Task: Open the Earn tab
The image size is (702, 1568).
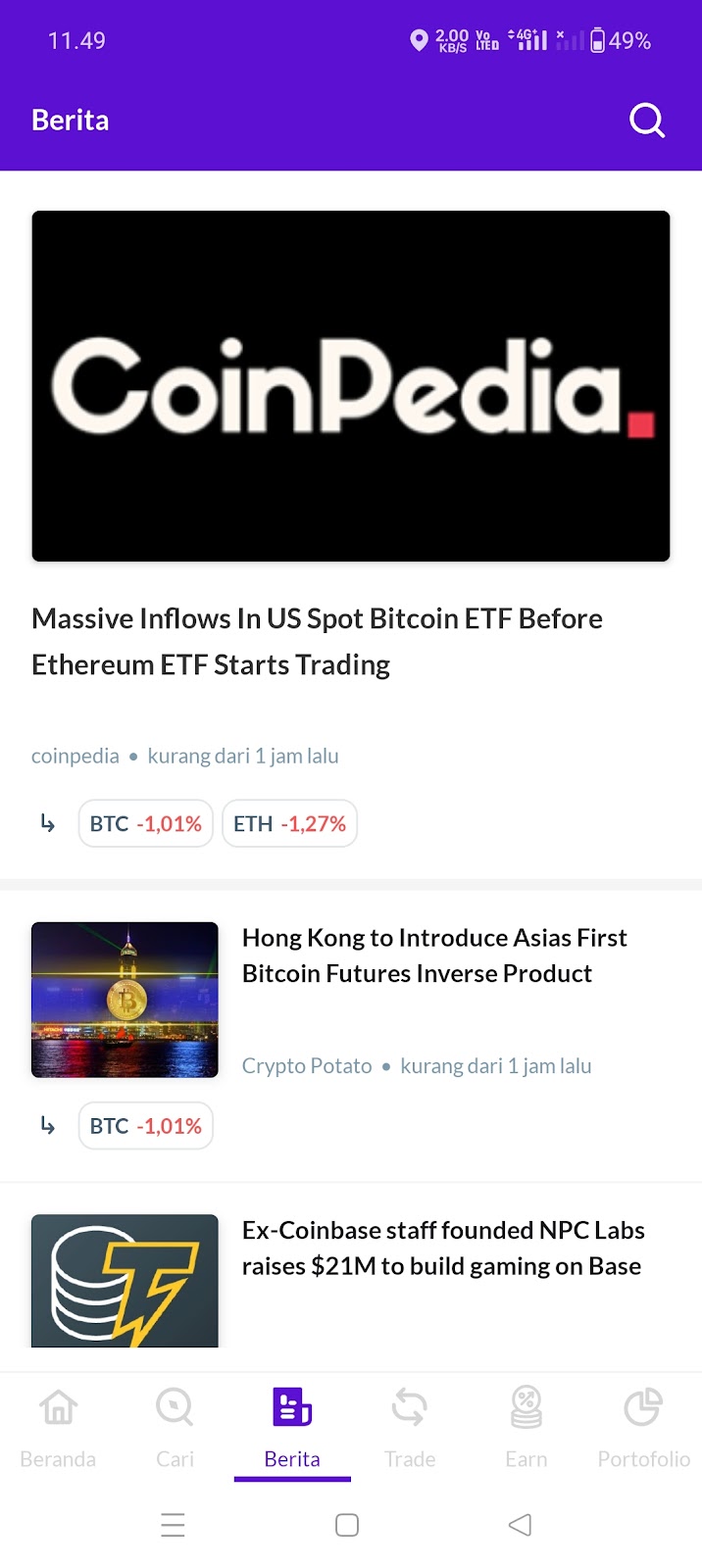Action: (526, 1427)
